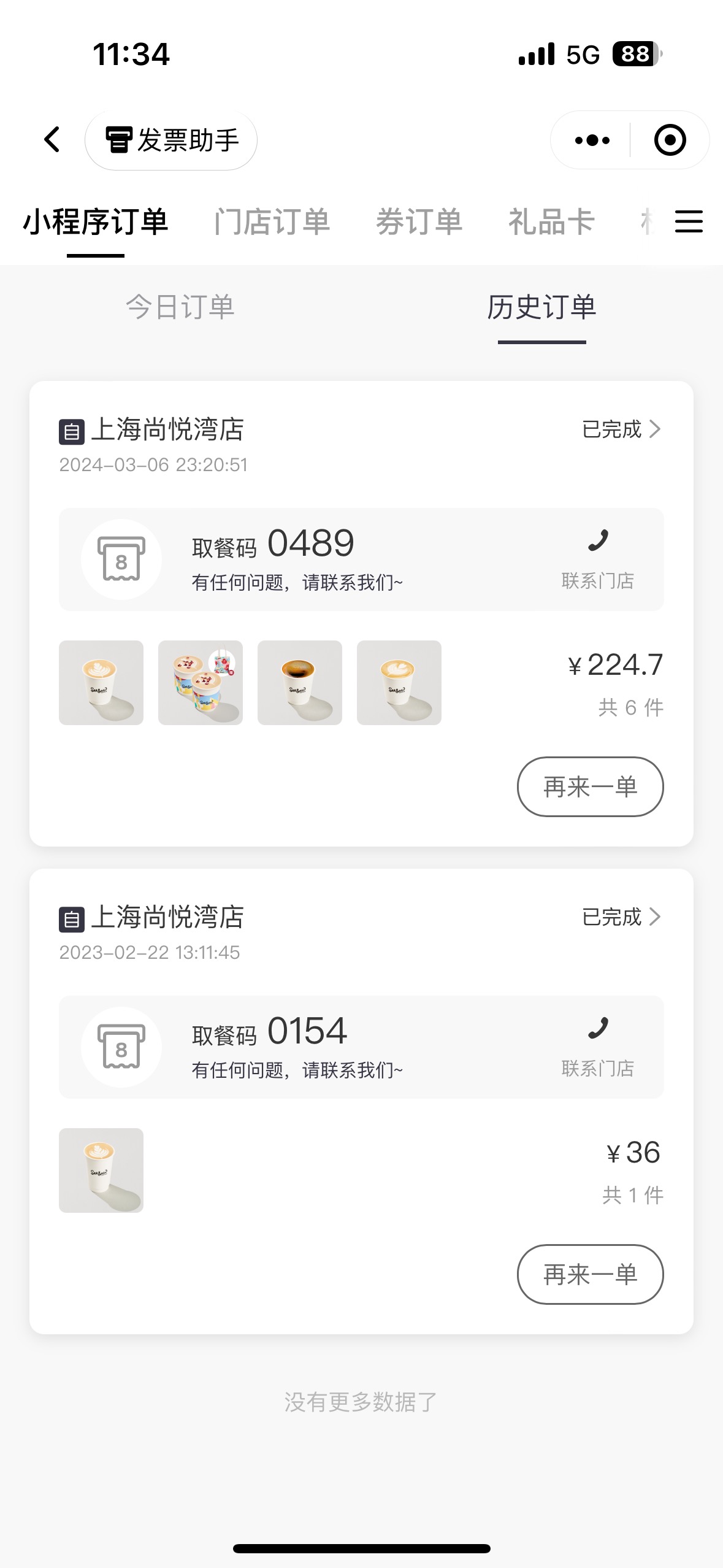Open details of the 2024-03-06 已完成 order
The height and width of the screenshot is (1568, 723).
coord(621,429)
